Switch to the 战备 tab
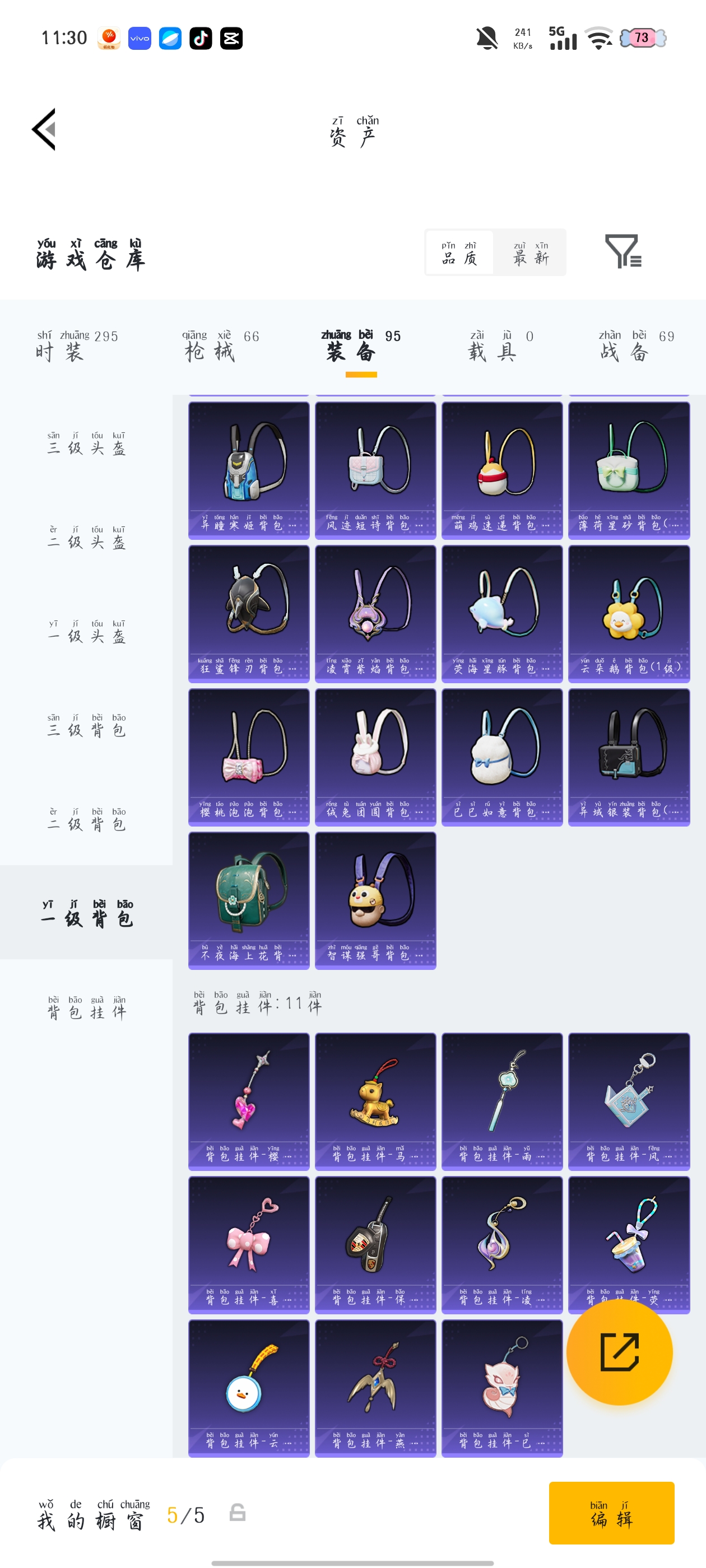Screen dimensions: 706x1568 [x=636, y=346]
